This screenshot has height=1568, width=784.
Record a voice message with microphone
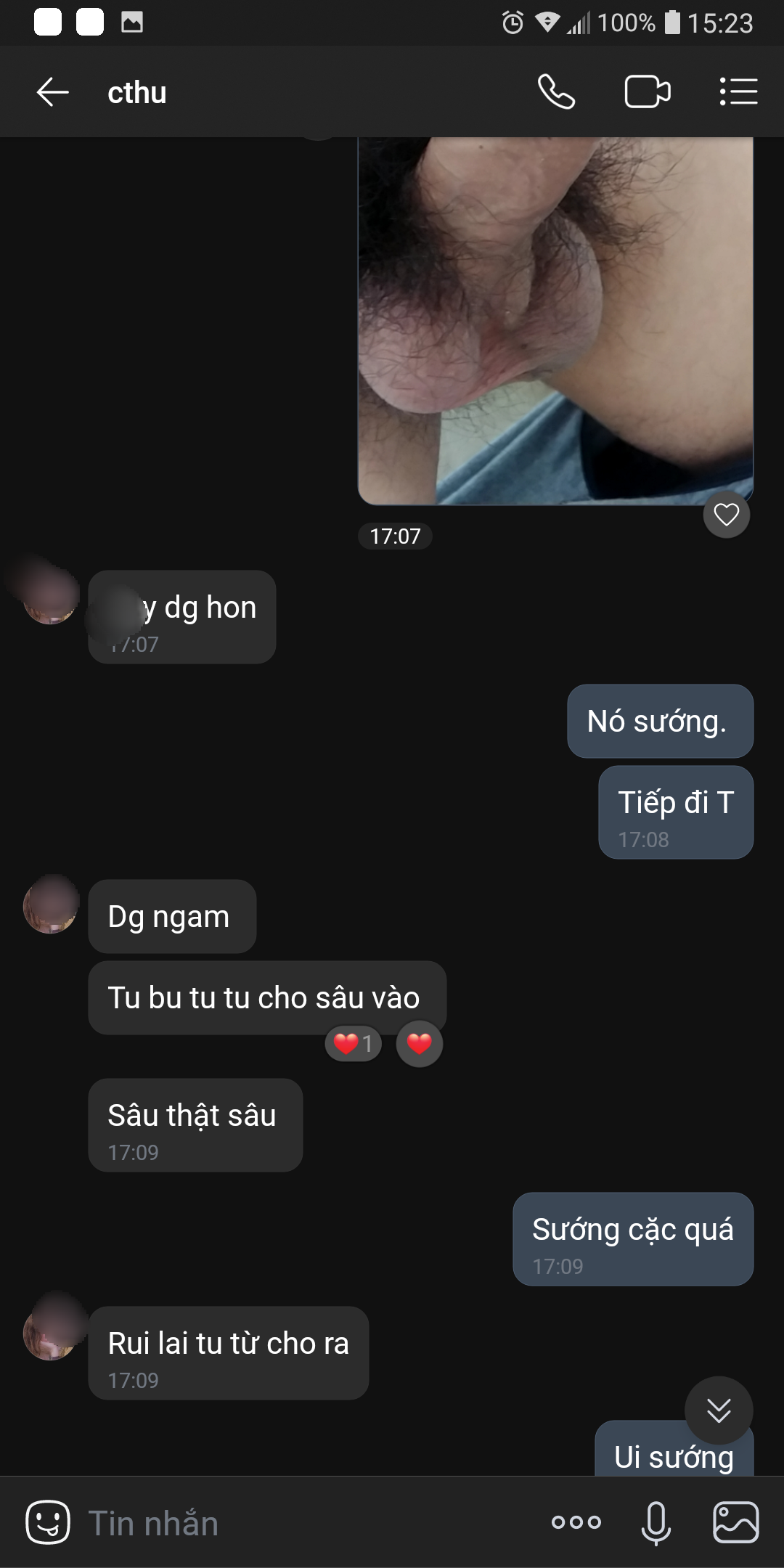click(x=656, y=1522)
